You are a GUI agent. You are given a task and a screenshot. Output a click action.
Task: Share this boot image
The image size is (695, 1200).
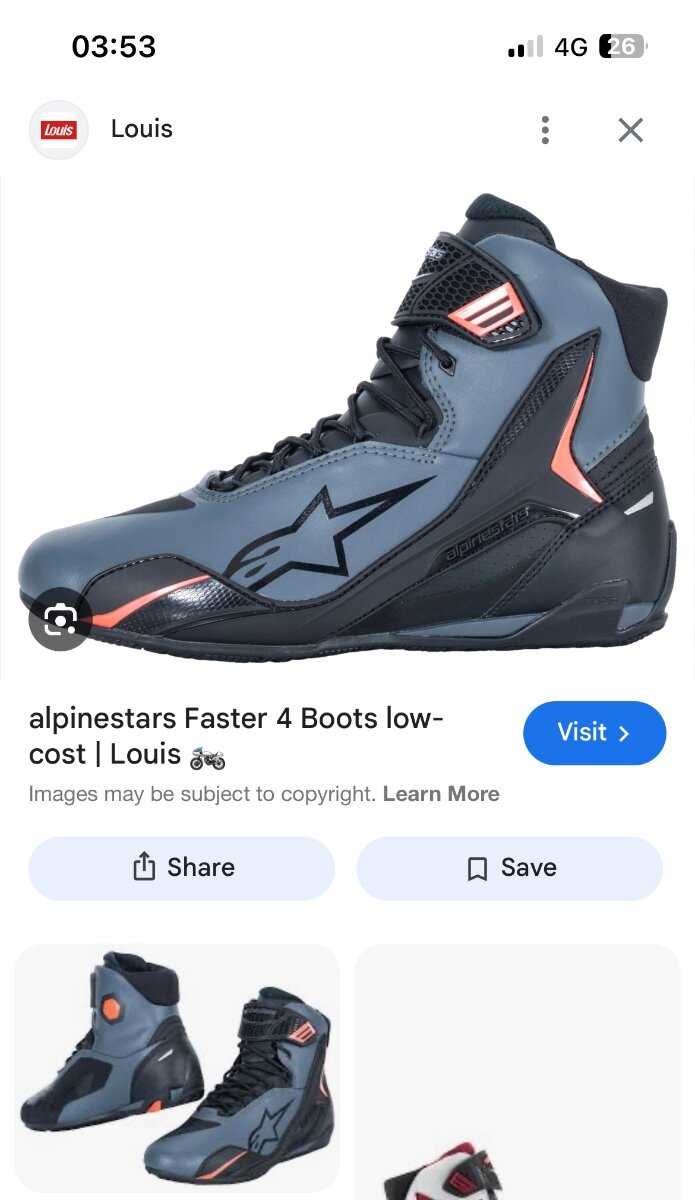tap(181, 868)
